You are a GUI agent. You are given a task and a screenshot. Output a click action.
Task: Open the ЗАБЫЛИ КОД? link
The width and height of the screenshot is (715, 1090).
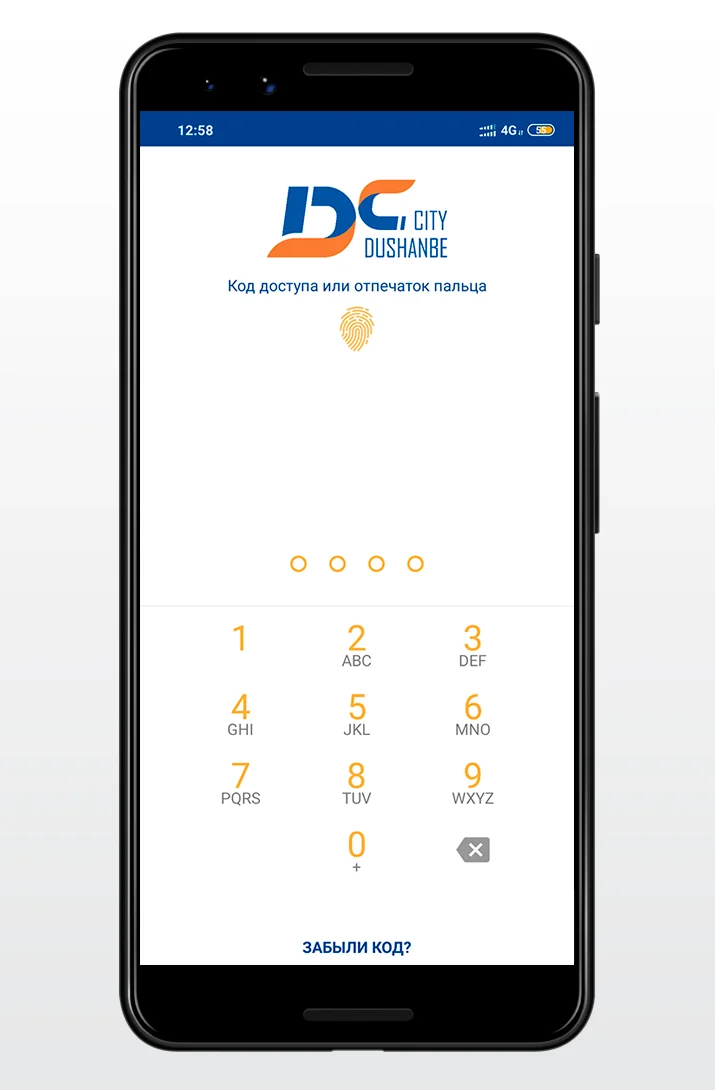coord(357,948)
